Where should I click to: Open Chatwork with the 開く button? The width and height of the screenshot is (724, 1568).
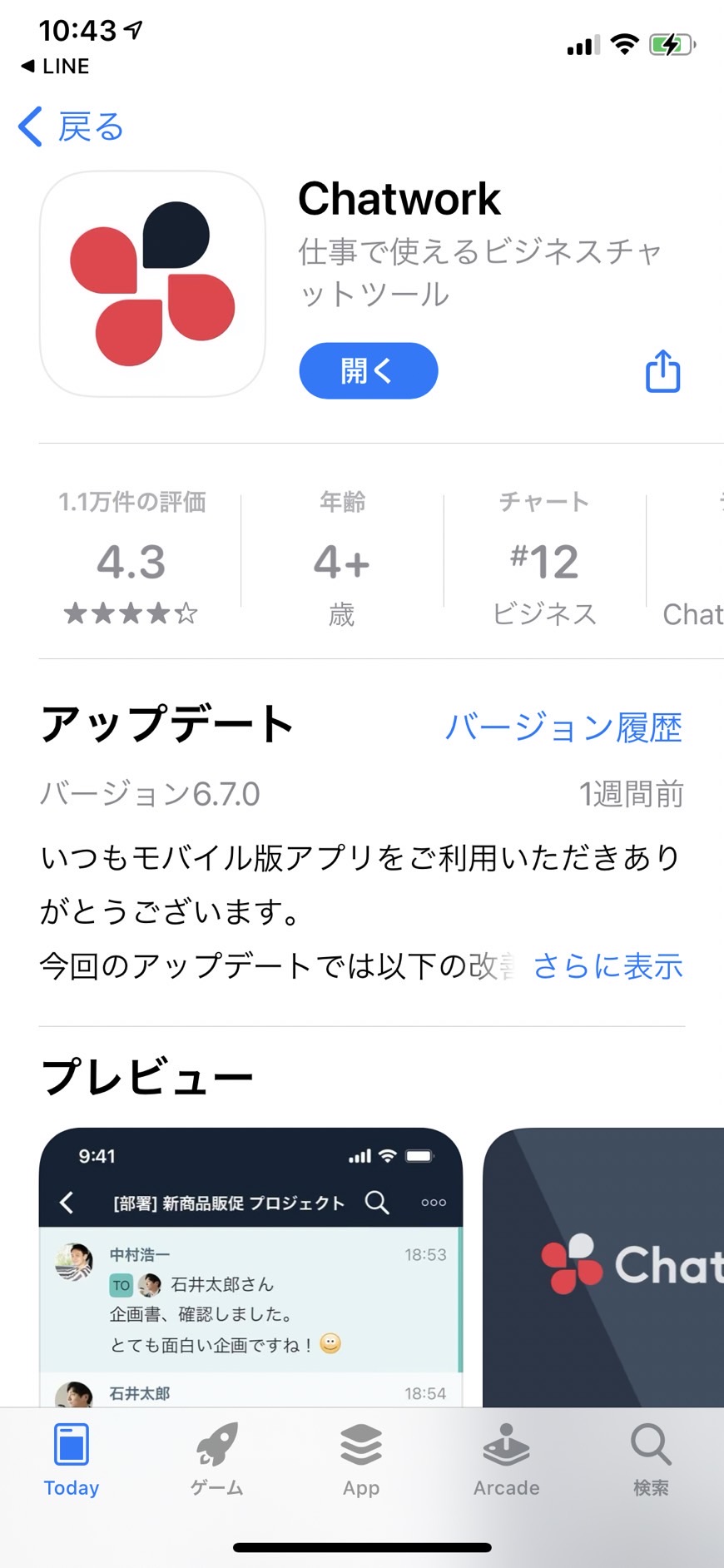(x=368, y=370)
